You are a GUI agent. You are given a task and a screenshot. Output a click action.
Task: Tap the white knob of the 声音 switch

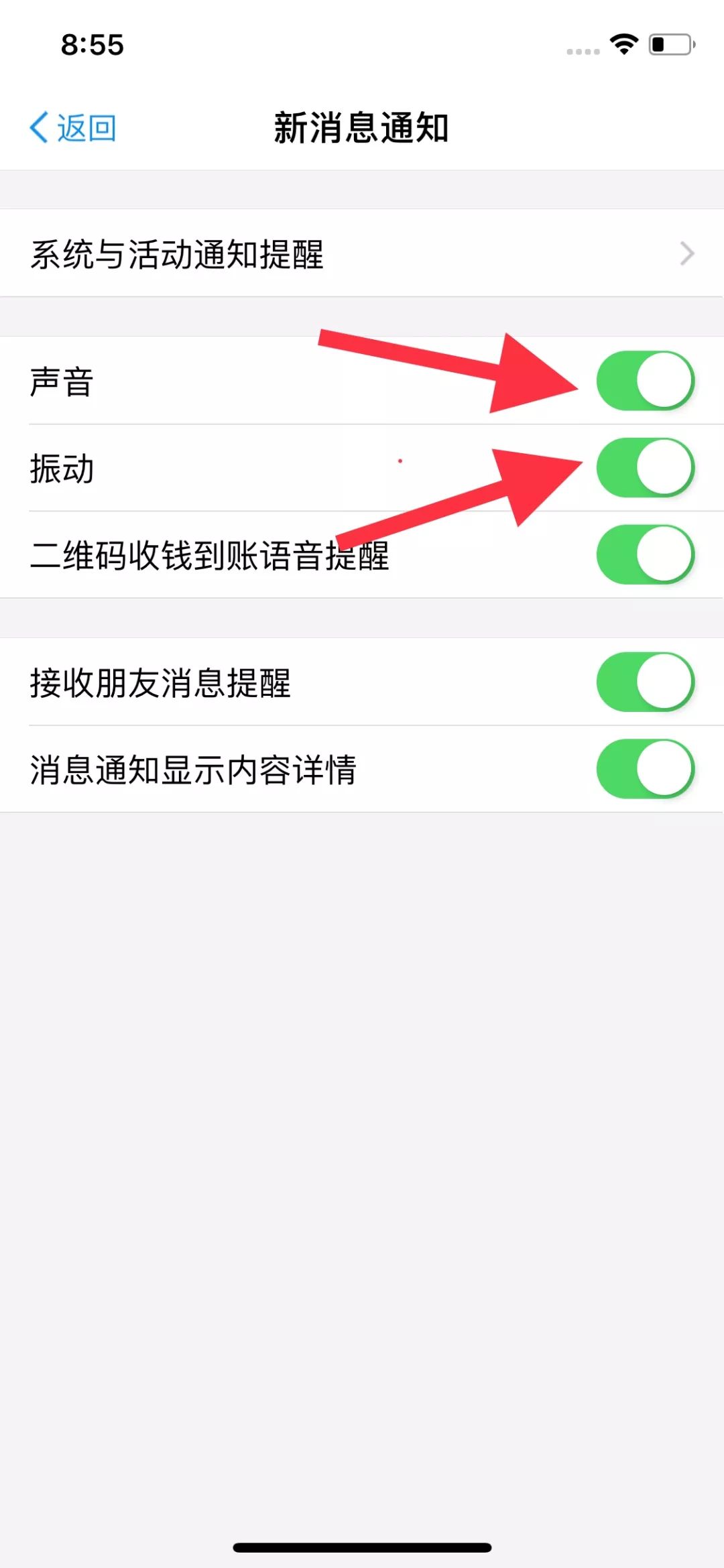click(664, 379)
